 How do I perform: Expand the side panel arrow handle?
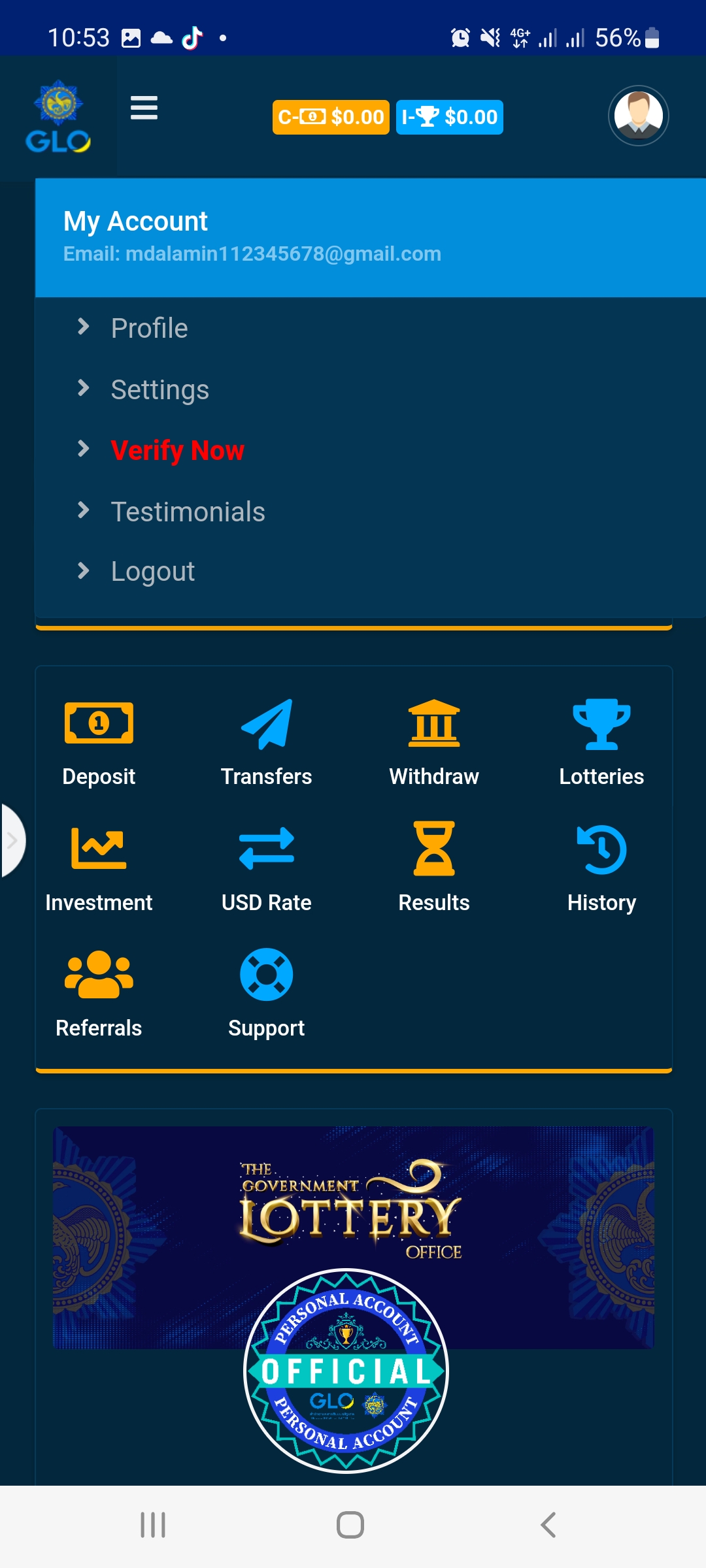coord(12,840)
